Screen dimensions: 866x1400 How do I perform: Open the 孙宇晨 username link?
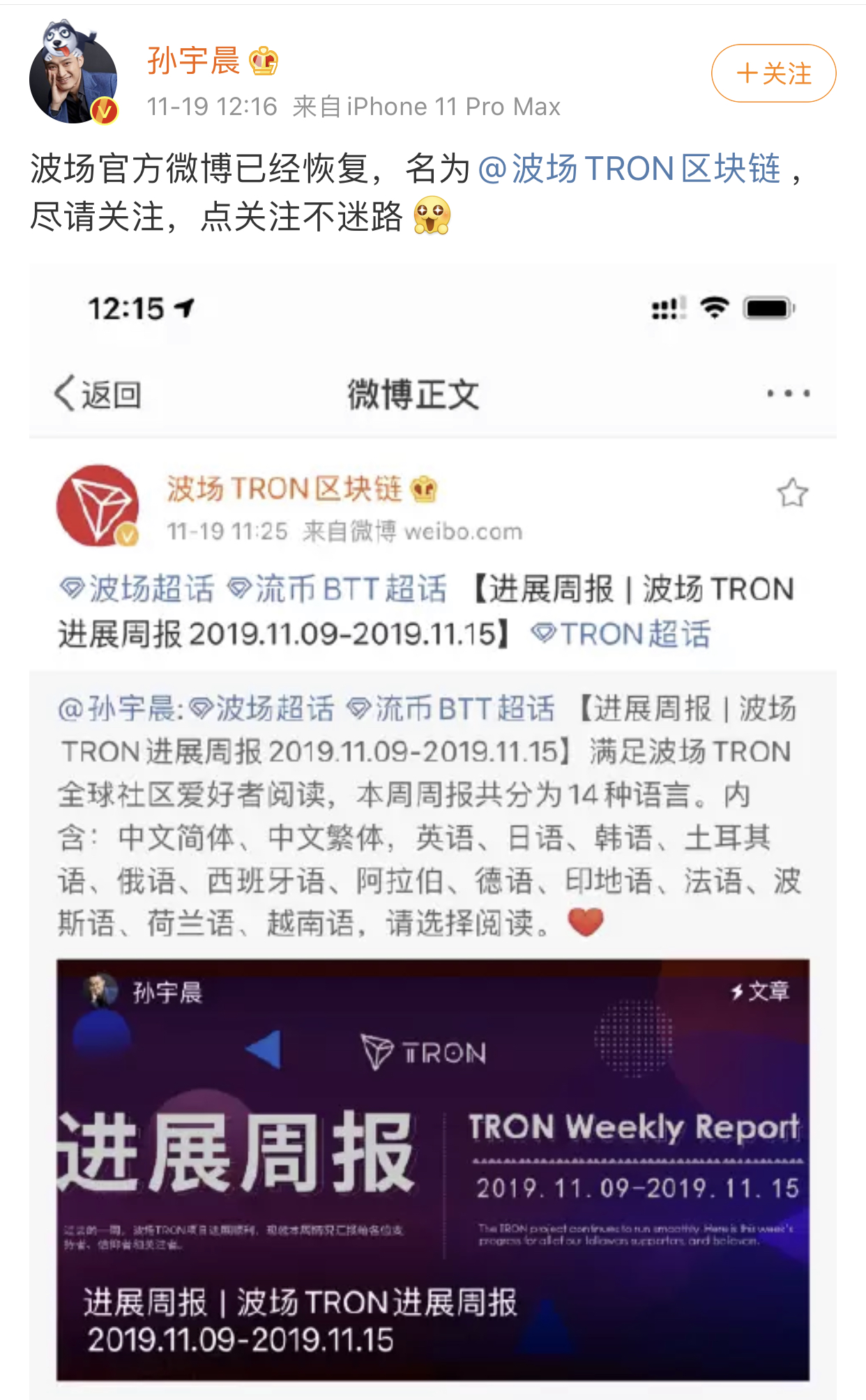[193, 61]
